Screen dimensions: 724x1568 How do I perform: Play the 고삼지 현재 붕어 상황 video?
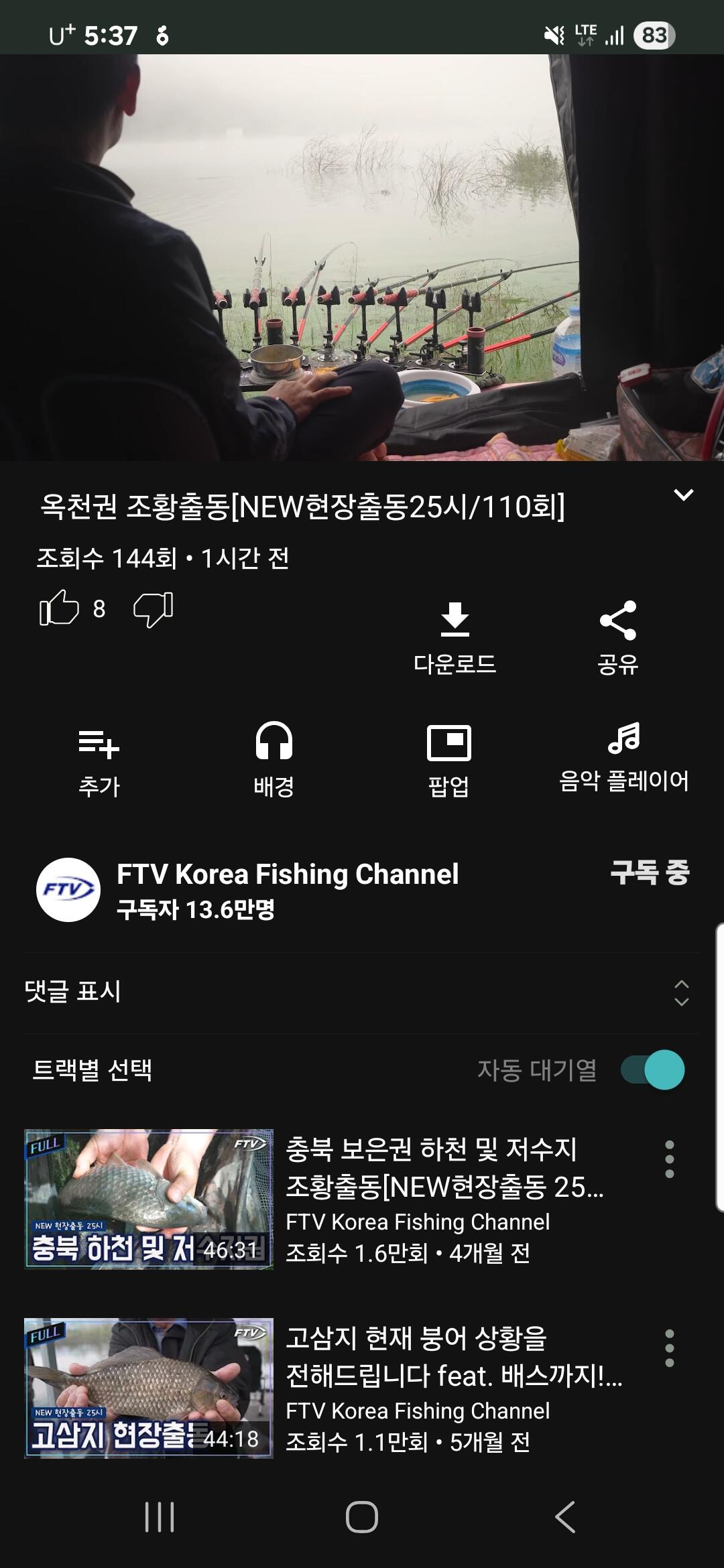pos(149,1388)
